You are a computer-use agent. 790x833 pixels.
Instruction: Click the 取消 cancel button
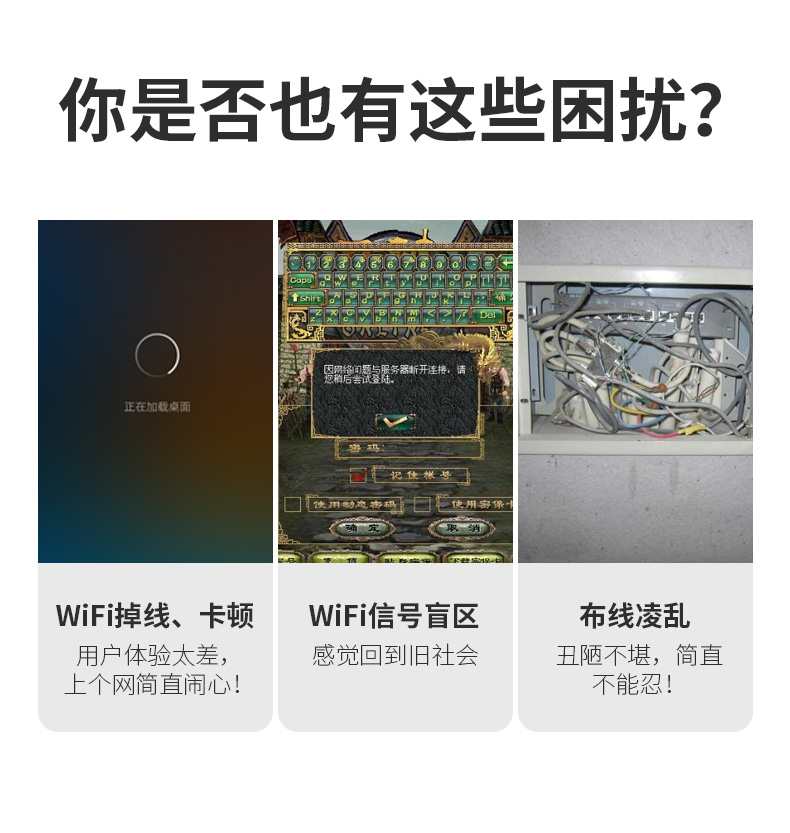click(x=459, y=527)
